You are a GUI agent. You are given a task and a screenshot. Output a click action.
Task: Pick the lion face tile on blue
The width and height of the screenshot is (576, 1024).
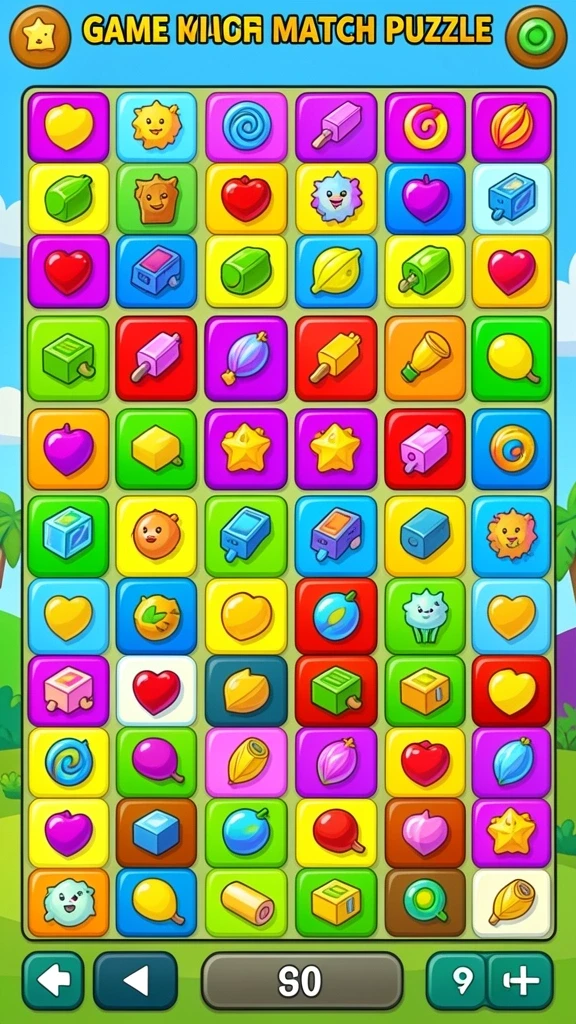coord(512,536)
